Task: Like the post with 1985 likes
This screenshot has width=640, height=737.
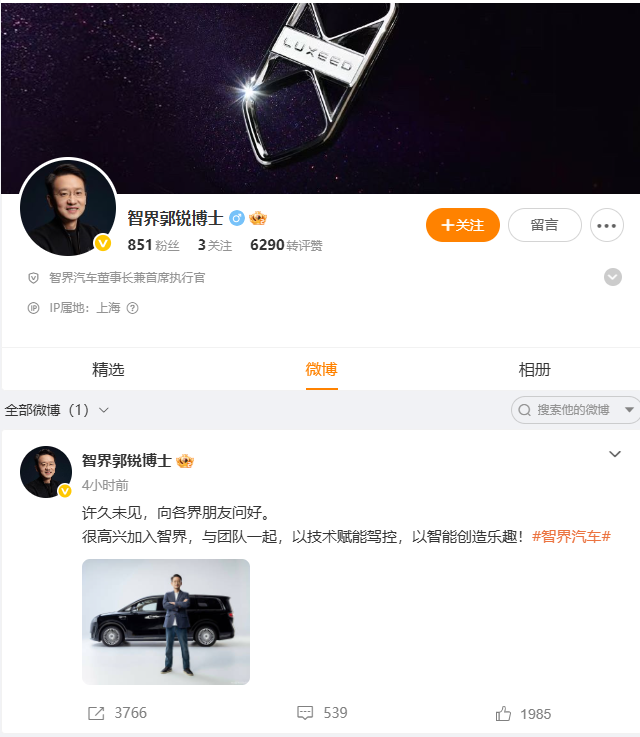Action: pyautogui.click(x=523, y=713)
